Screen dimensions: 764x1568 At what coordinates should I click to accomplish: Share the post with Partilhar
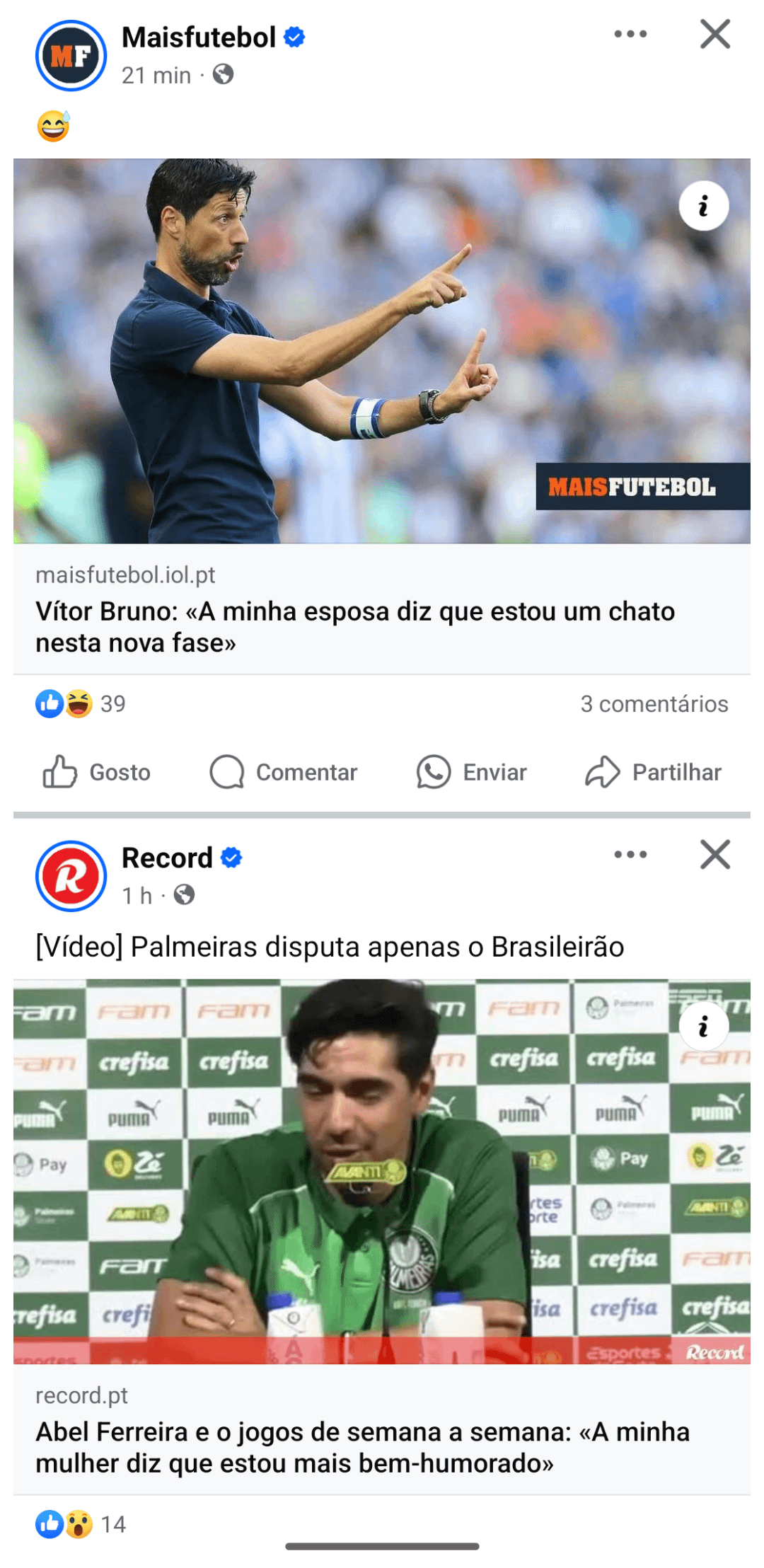coord(653,771)
